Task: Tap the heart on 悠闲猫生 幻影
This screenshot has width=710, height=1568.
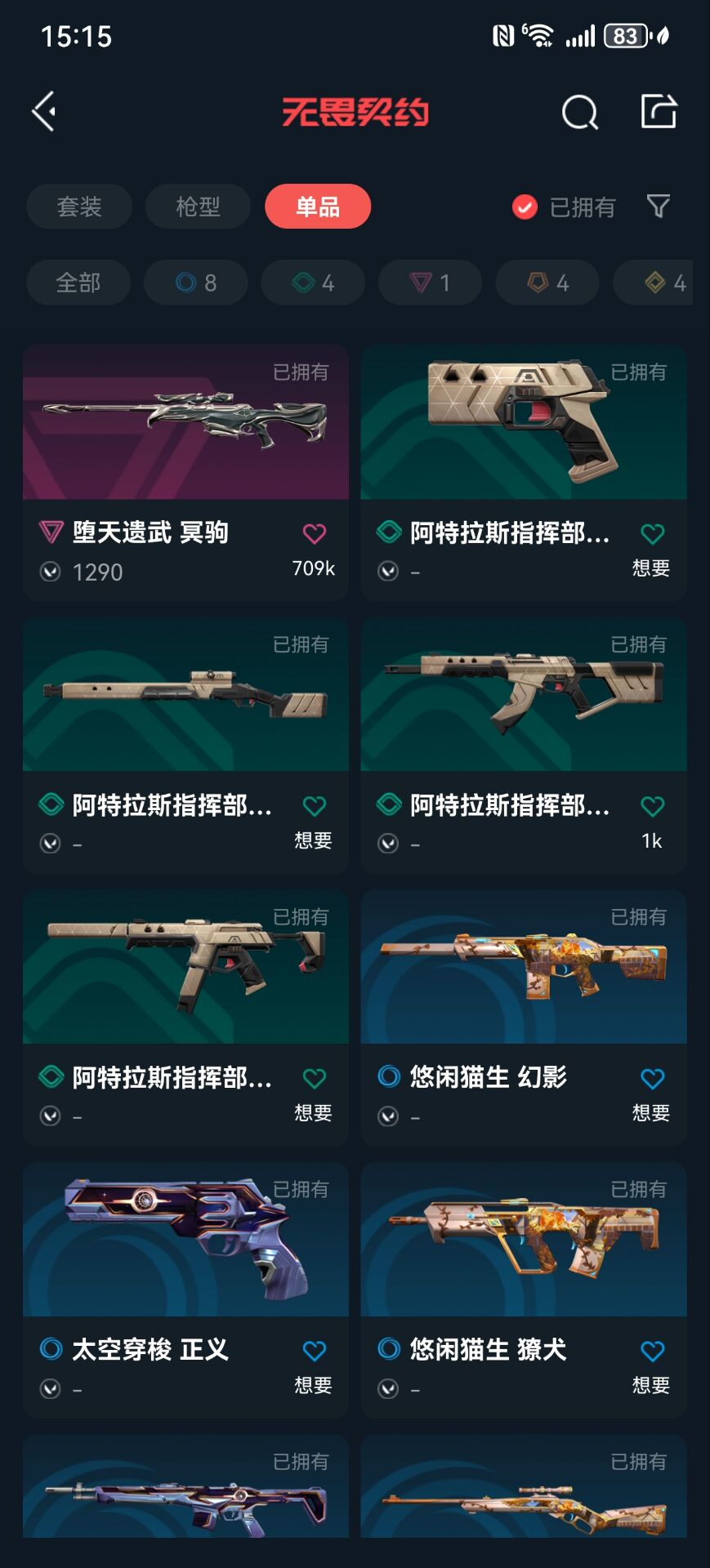Action: click(x=652, y=1079)
